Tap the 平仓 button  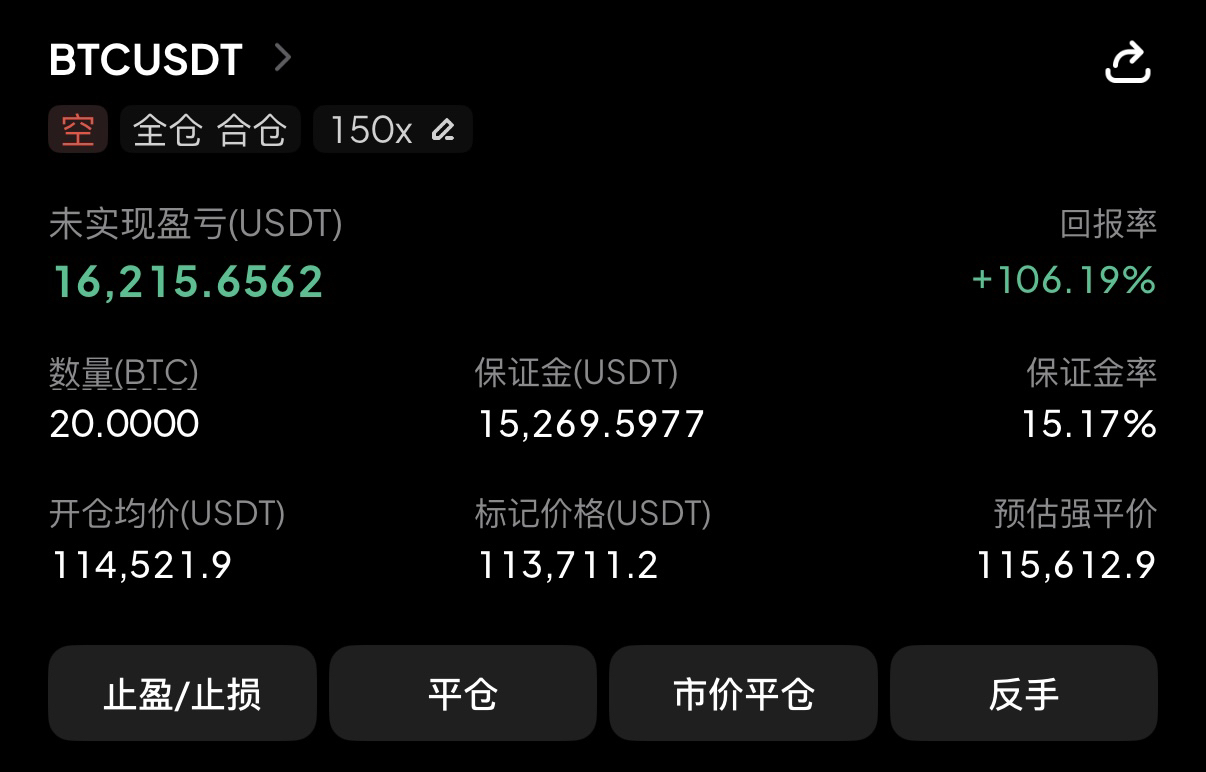[463, 693]
